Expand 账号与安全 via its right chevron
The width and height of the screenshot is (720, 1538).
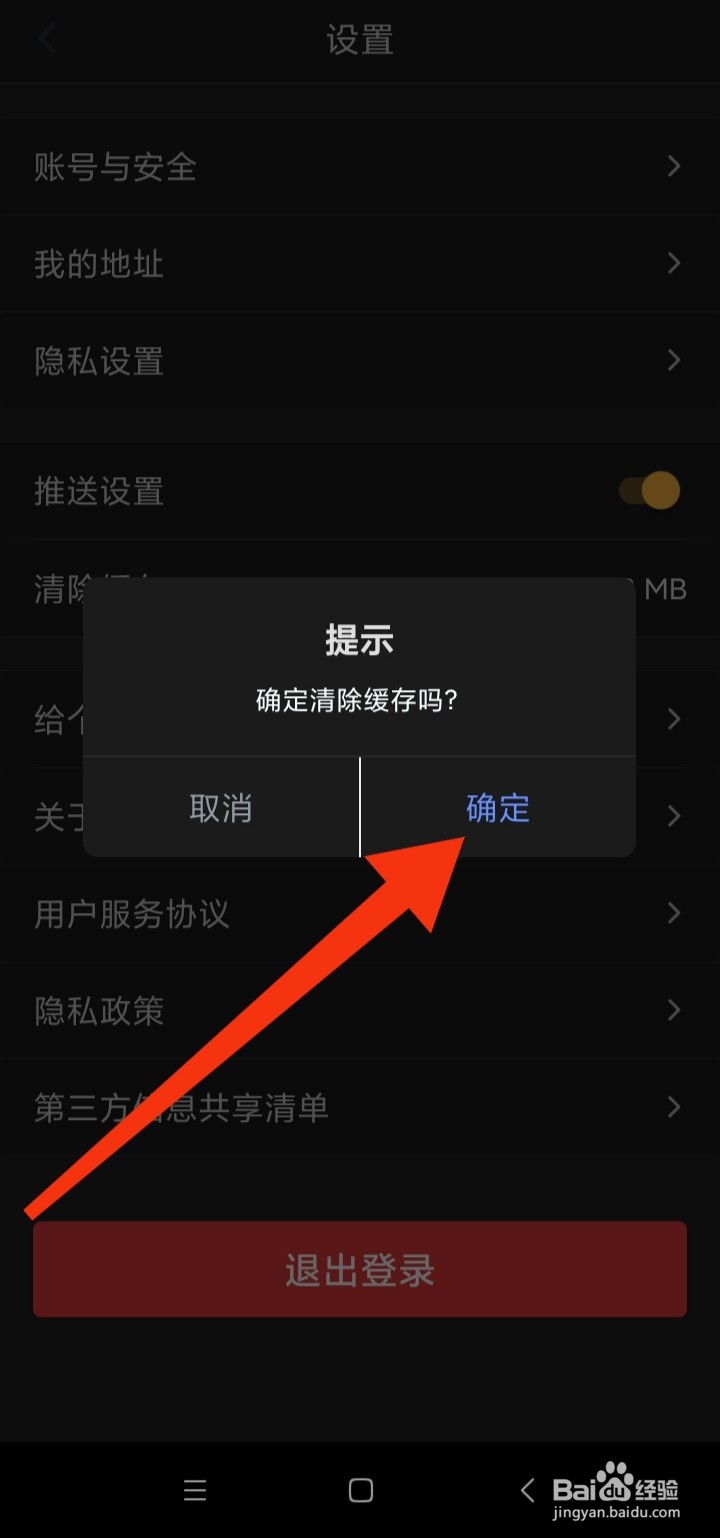point(672,166)
